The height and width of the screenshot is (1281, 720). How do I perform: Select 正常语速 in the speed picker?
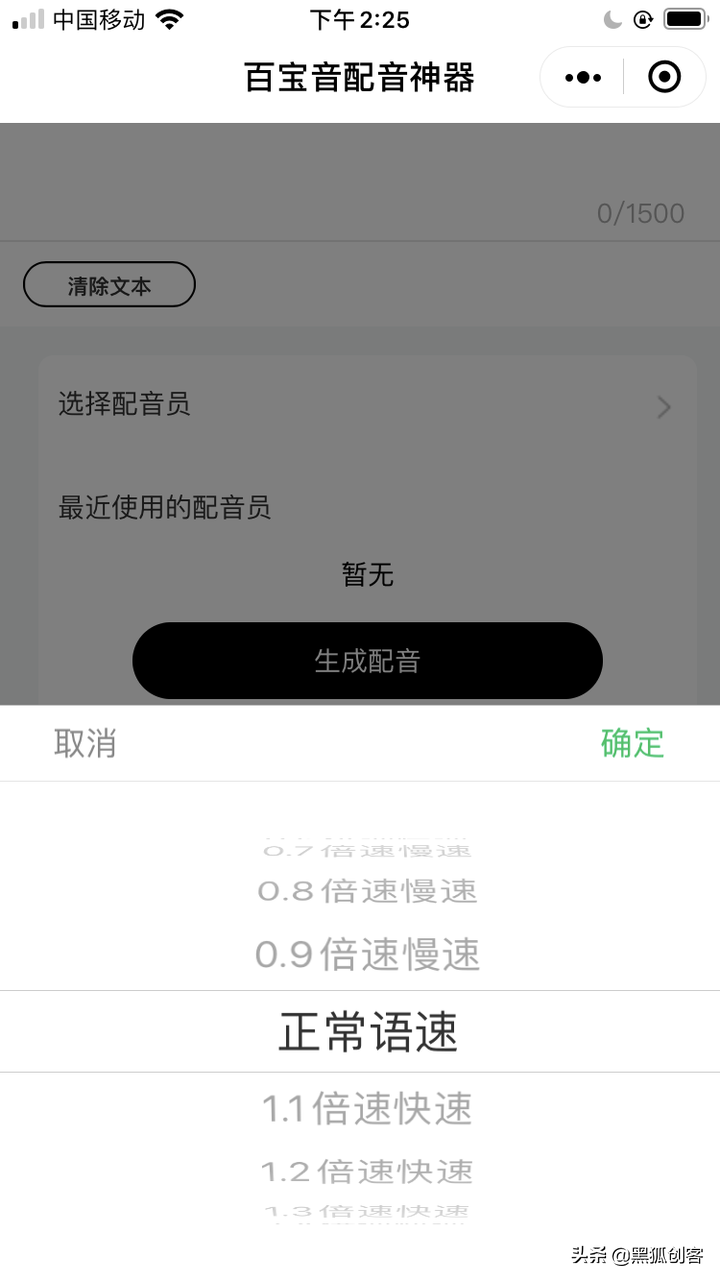coord(367,1031)
